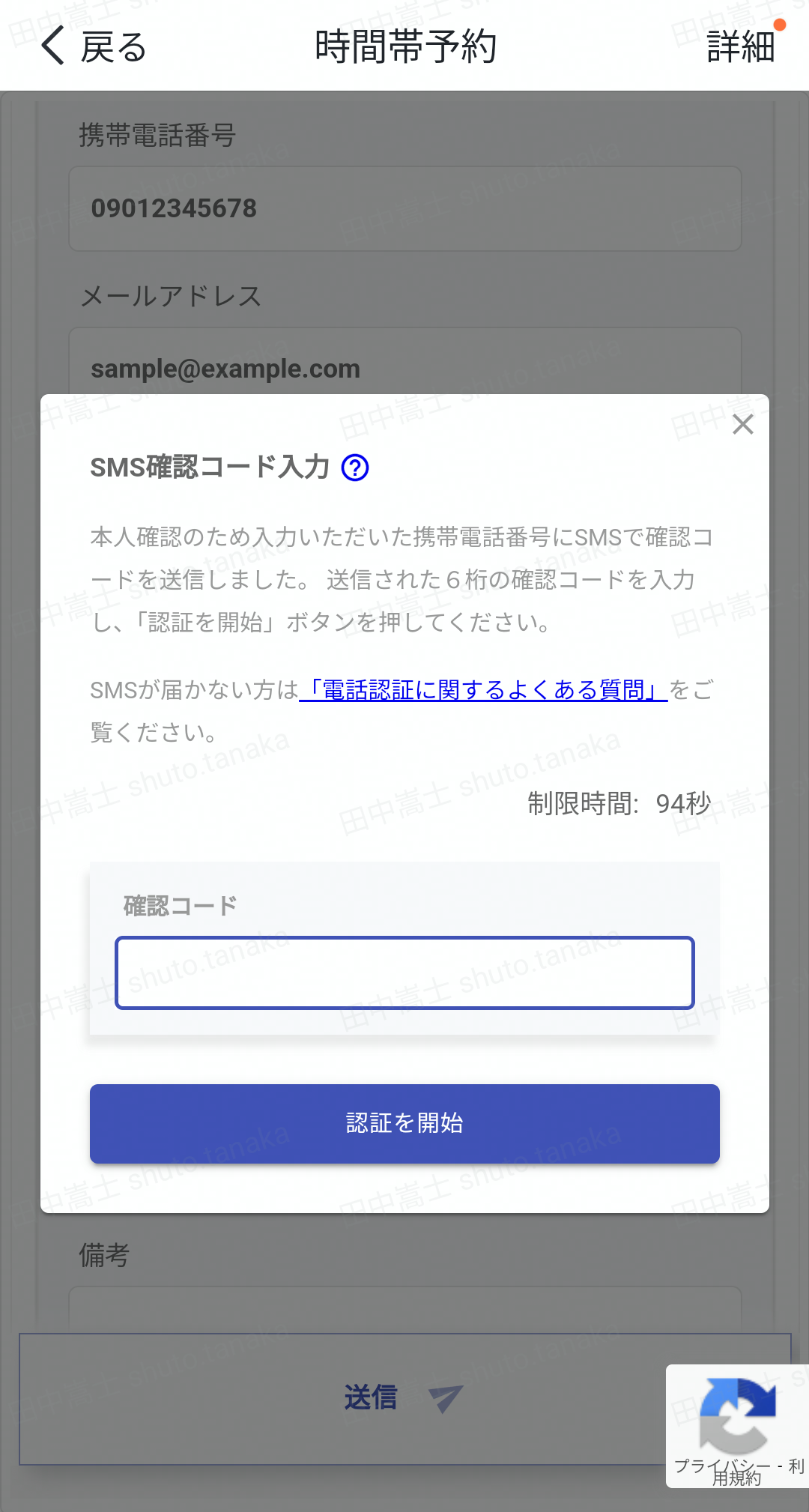Tap the 認証を開始 button
809x1512 pixels.
[x=404, y=1123]
